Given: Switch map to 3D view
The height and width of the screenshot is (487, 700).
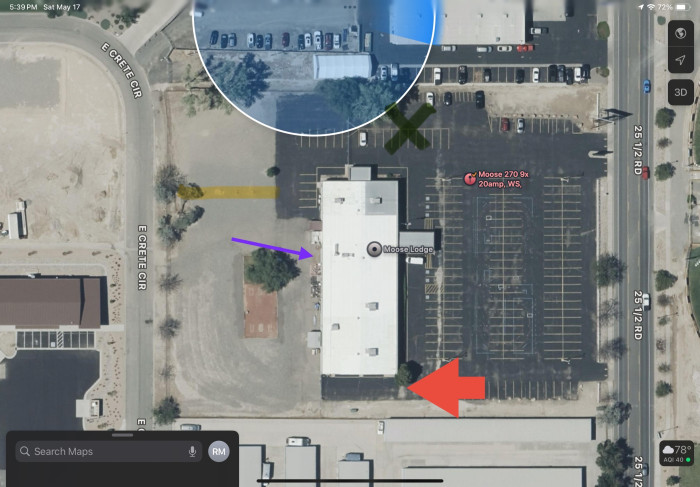Looking at the screenshot, I should 679,91.
